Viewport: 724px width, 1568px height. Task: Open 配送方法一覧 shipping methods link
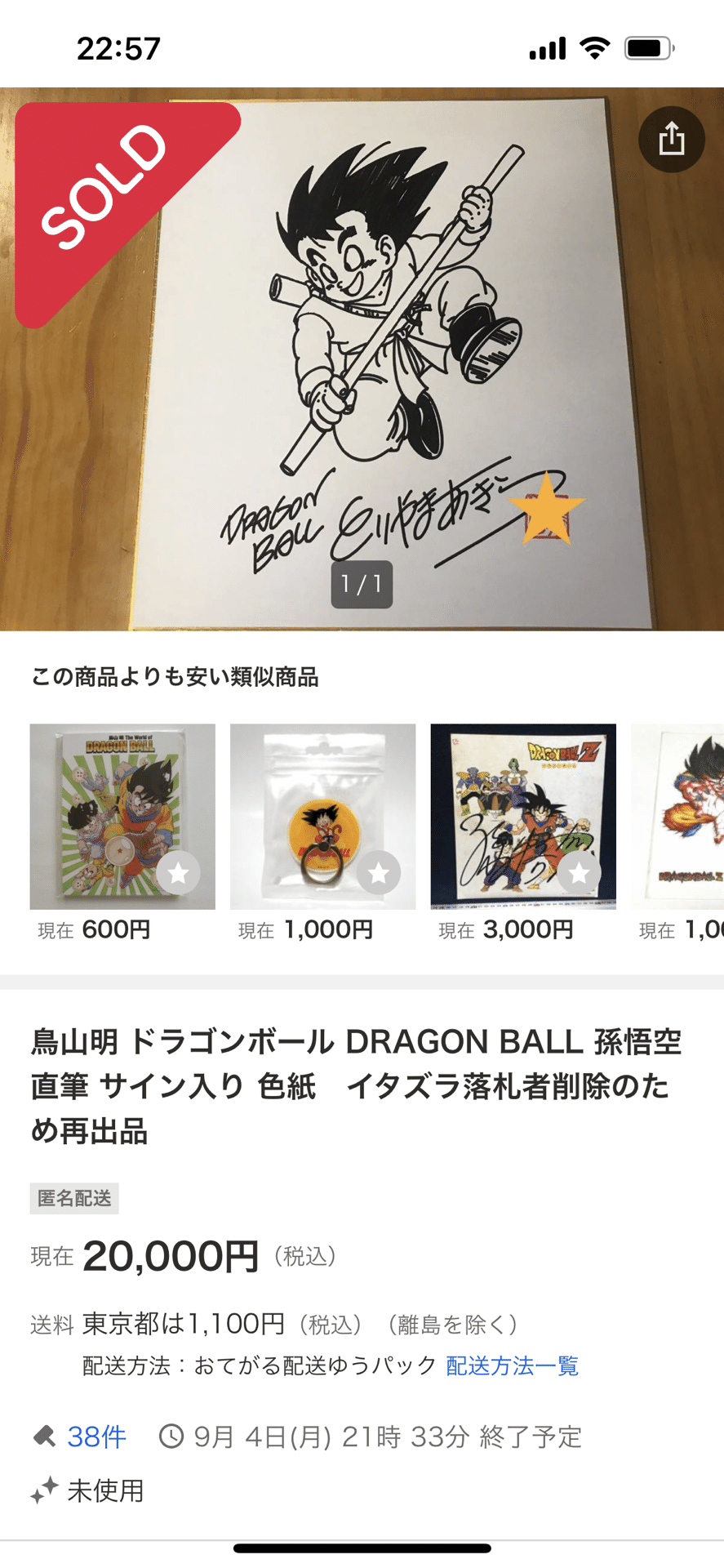point(512,1365)
